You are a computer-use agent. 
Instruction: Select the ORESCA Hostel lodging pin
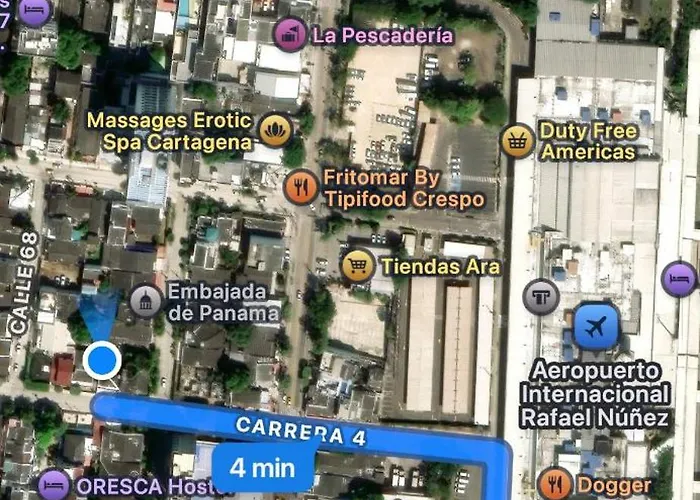[54, 485]
